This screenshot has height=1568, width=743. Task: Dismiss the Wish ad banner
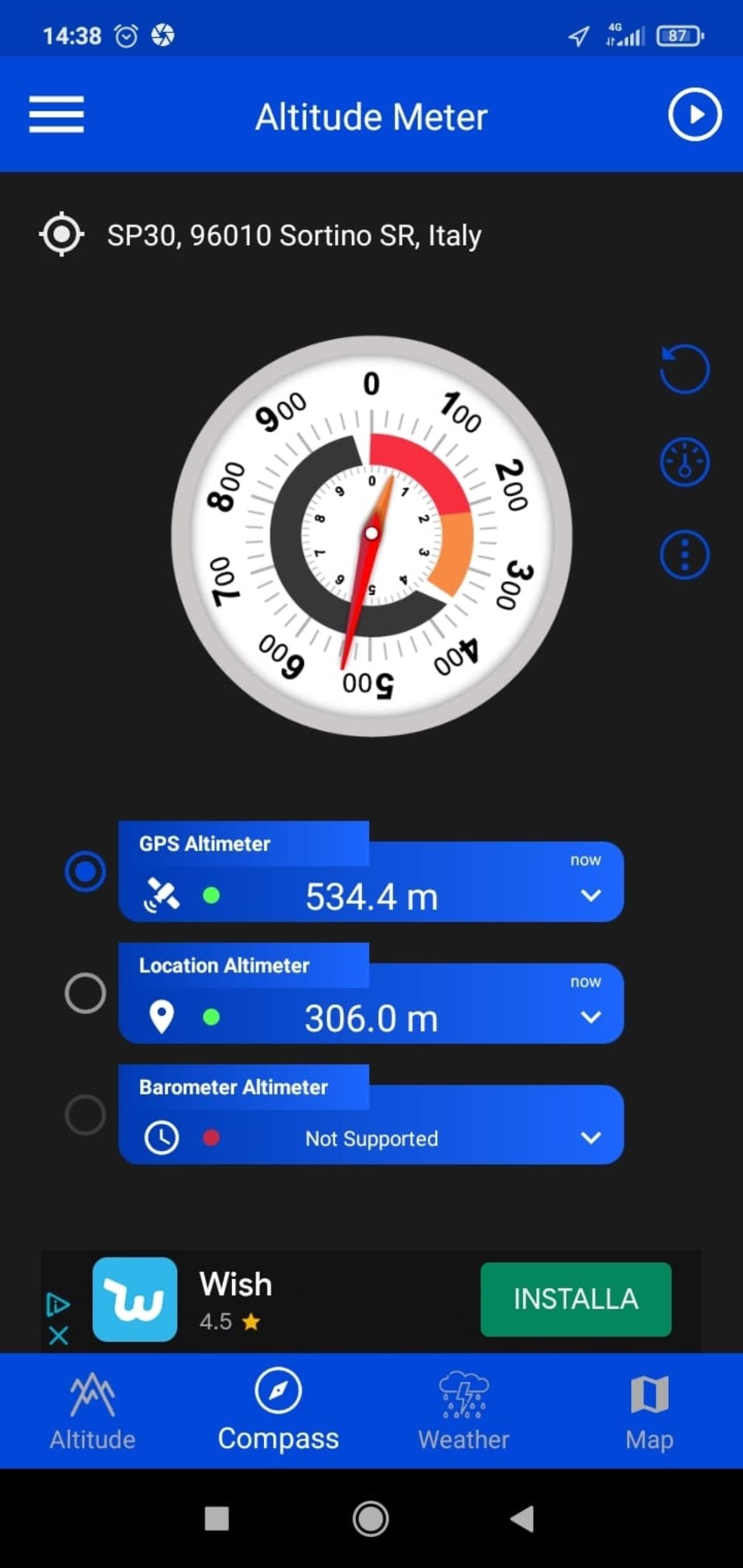(x=58, y=1335)
